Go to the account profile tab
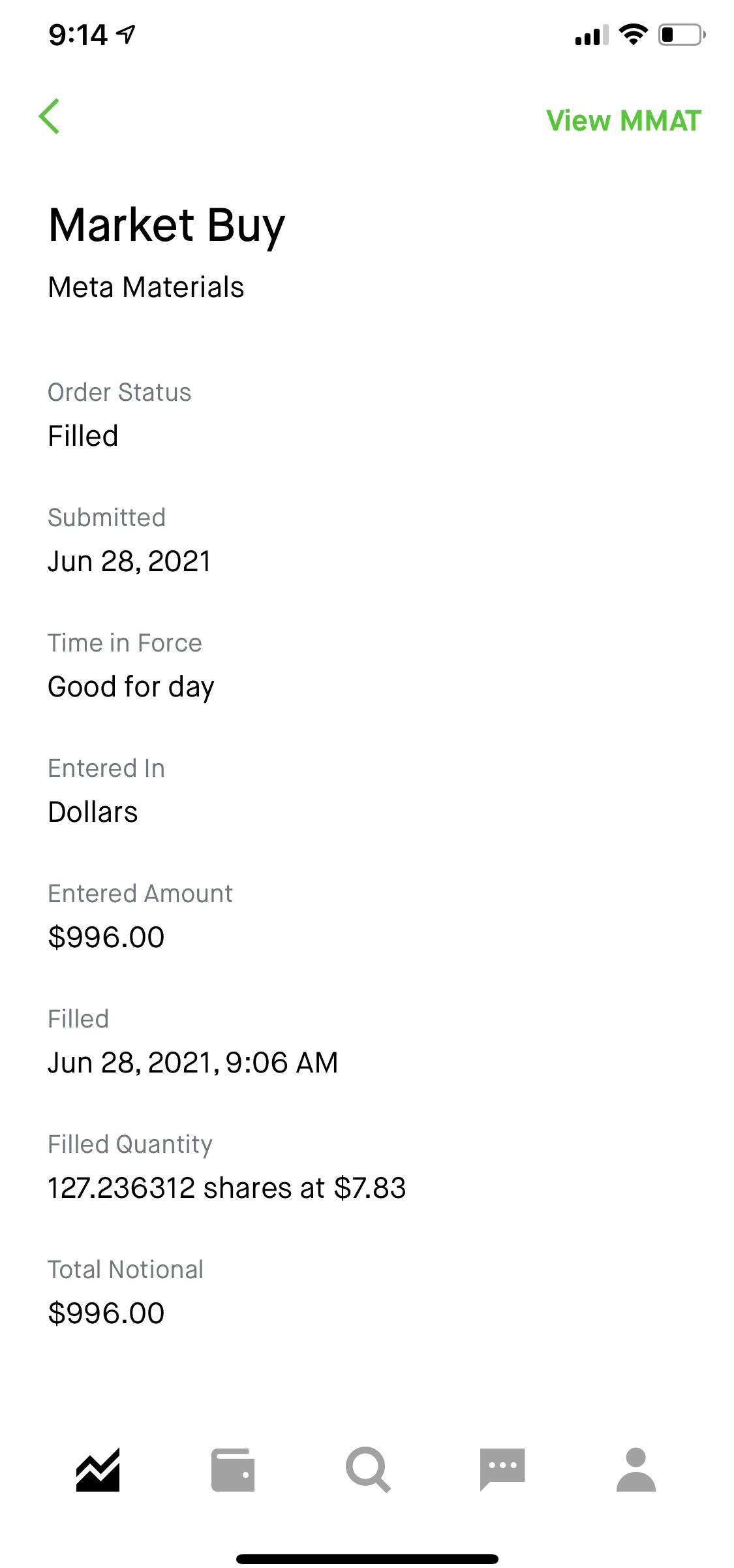This screenshot has width=734, height=1568. click(636, 1470)
